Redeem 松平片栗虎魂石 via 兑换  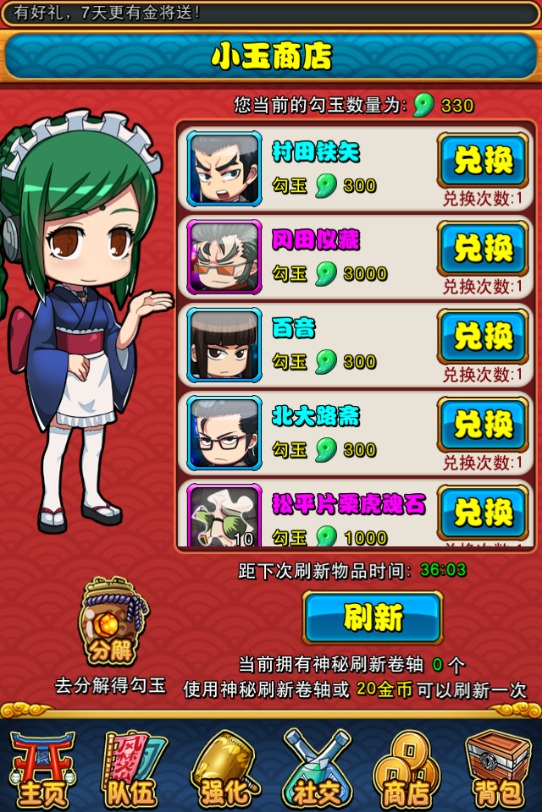[482, 512]
